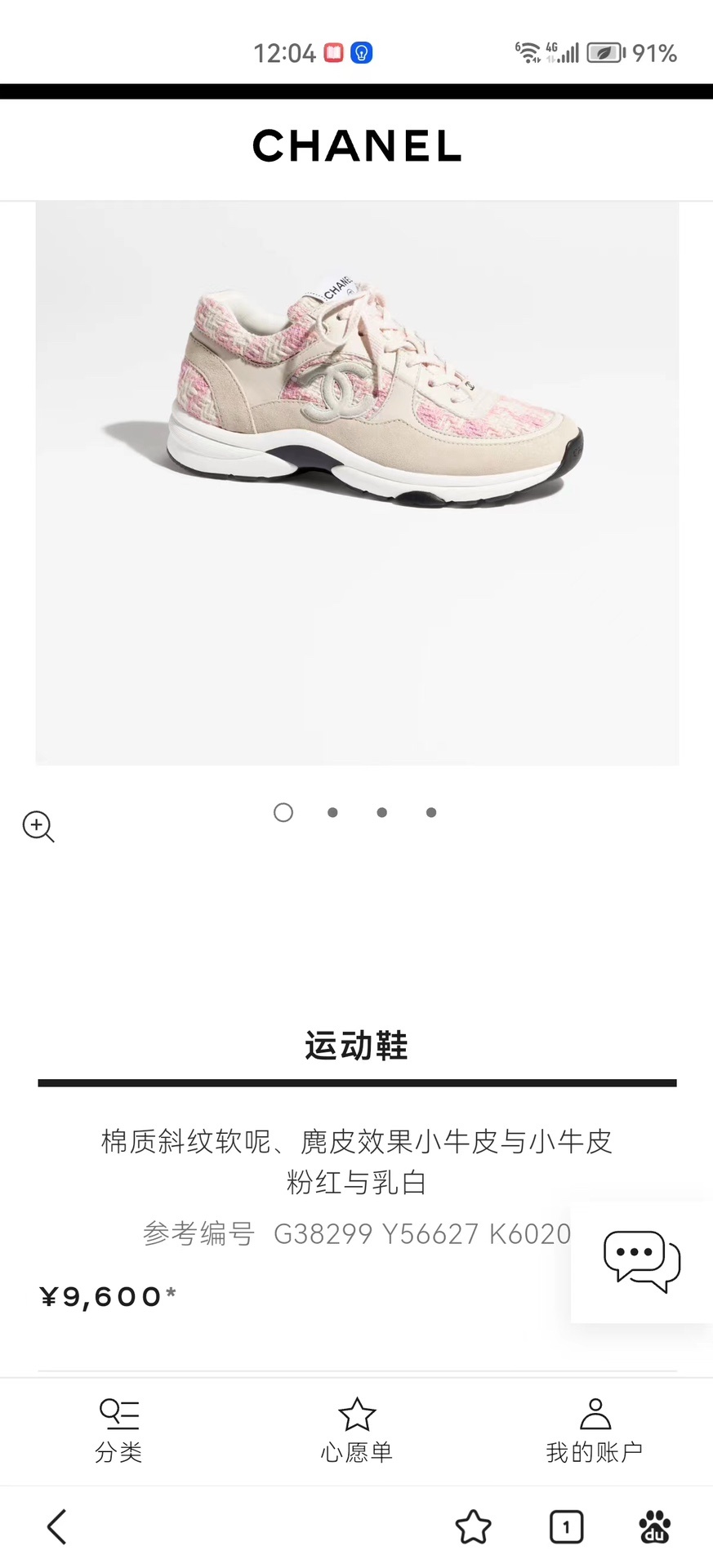Screen dimensions: 713x1568
Task: Open the 分类 categories menu
Action: click(119, 1431)
